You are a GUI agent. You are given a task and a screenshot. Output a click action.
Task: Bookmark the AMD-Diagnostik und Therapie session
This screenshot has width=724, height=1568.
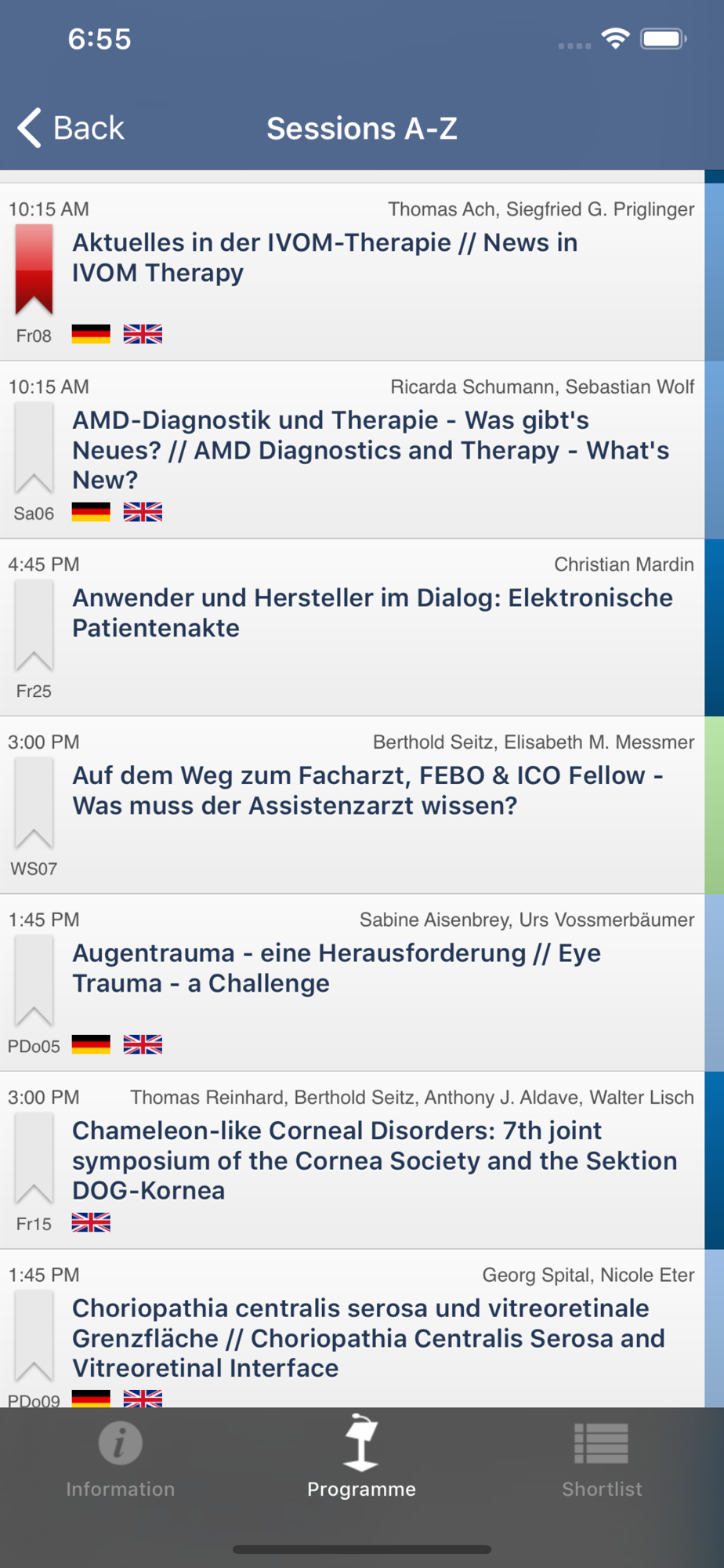click(34, 448)
